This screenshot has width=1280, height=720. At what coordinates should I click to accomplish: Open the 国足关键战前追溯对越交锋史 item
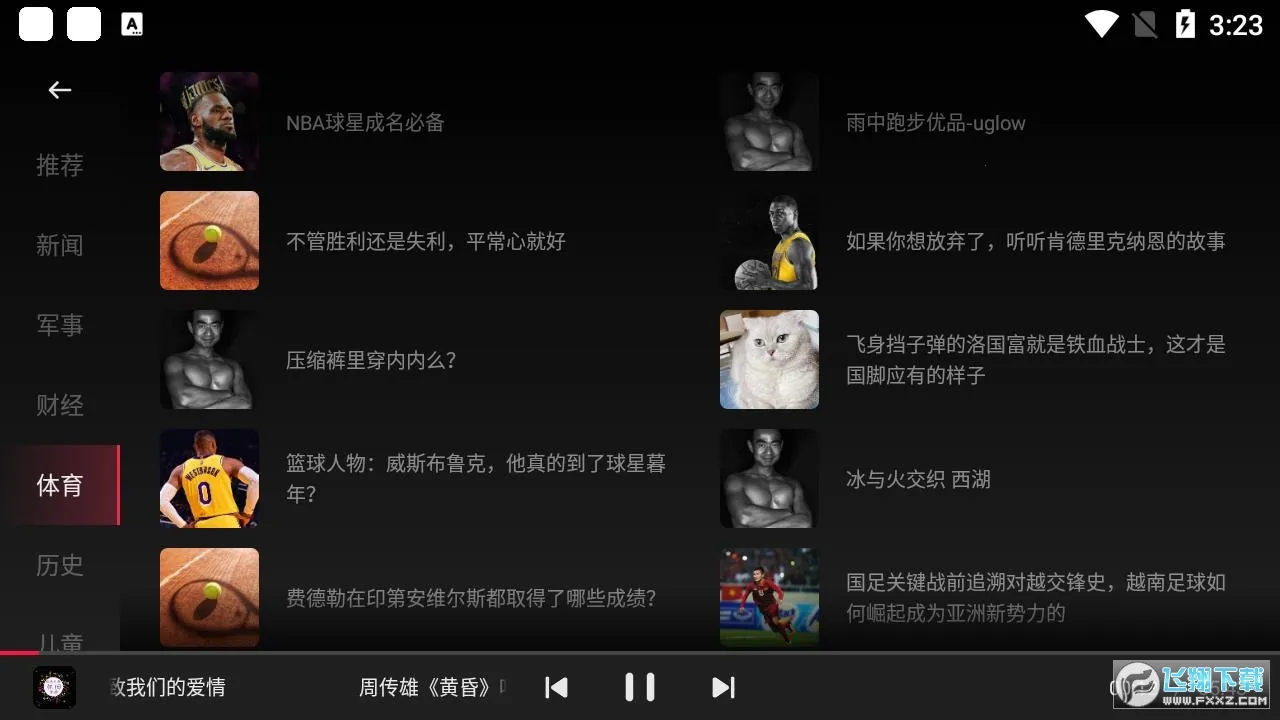point(1035,597)
